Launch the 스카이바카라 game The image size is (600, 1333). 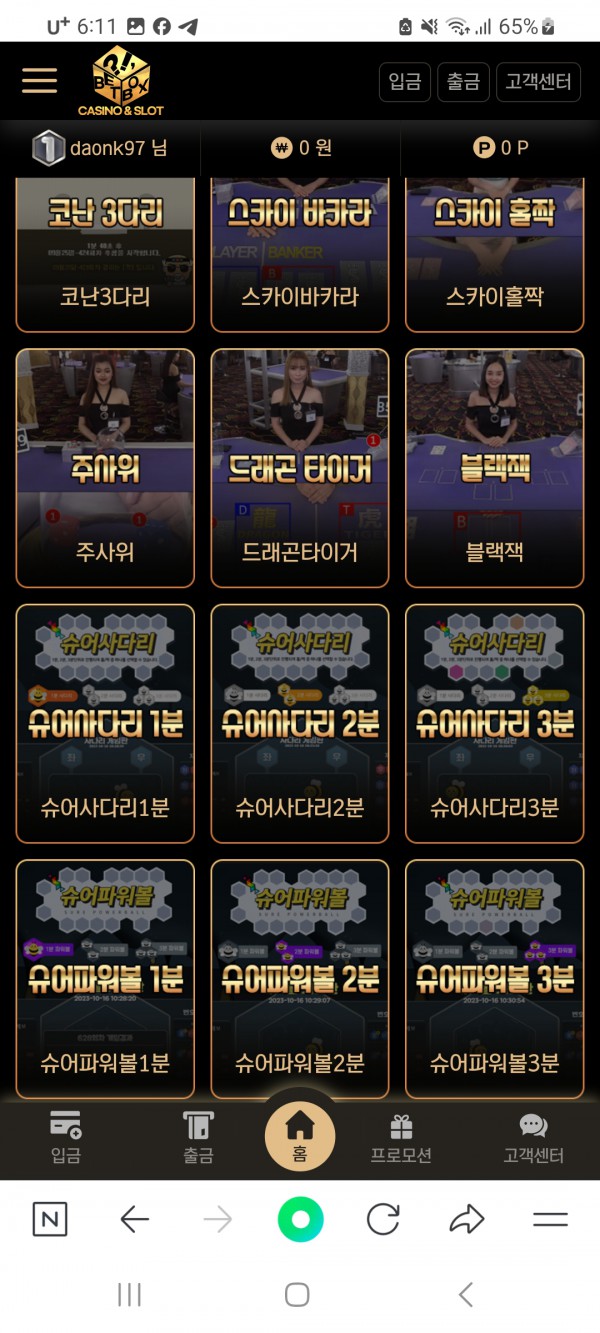click(x=300, y=255)
